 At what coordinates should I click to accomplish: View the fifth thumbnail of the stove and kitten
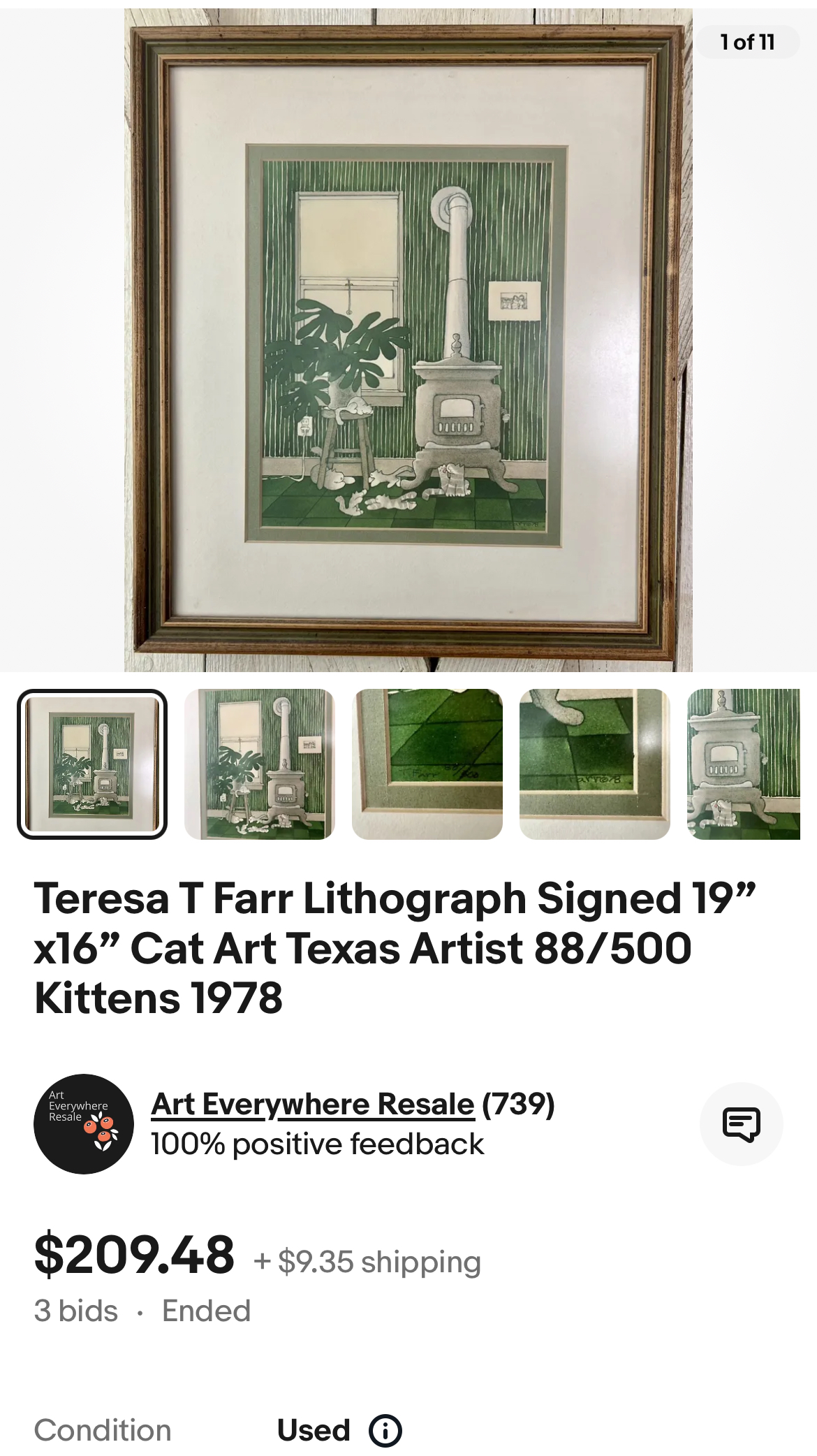(x=744, y=764)
